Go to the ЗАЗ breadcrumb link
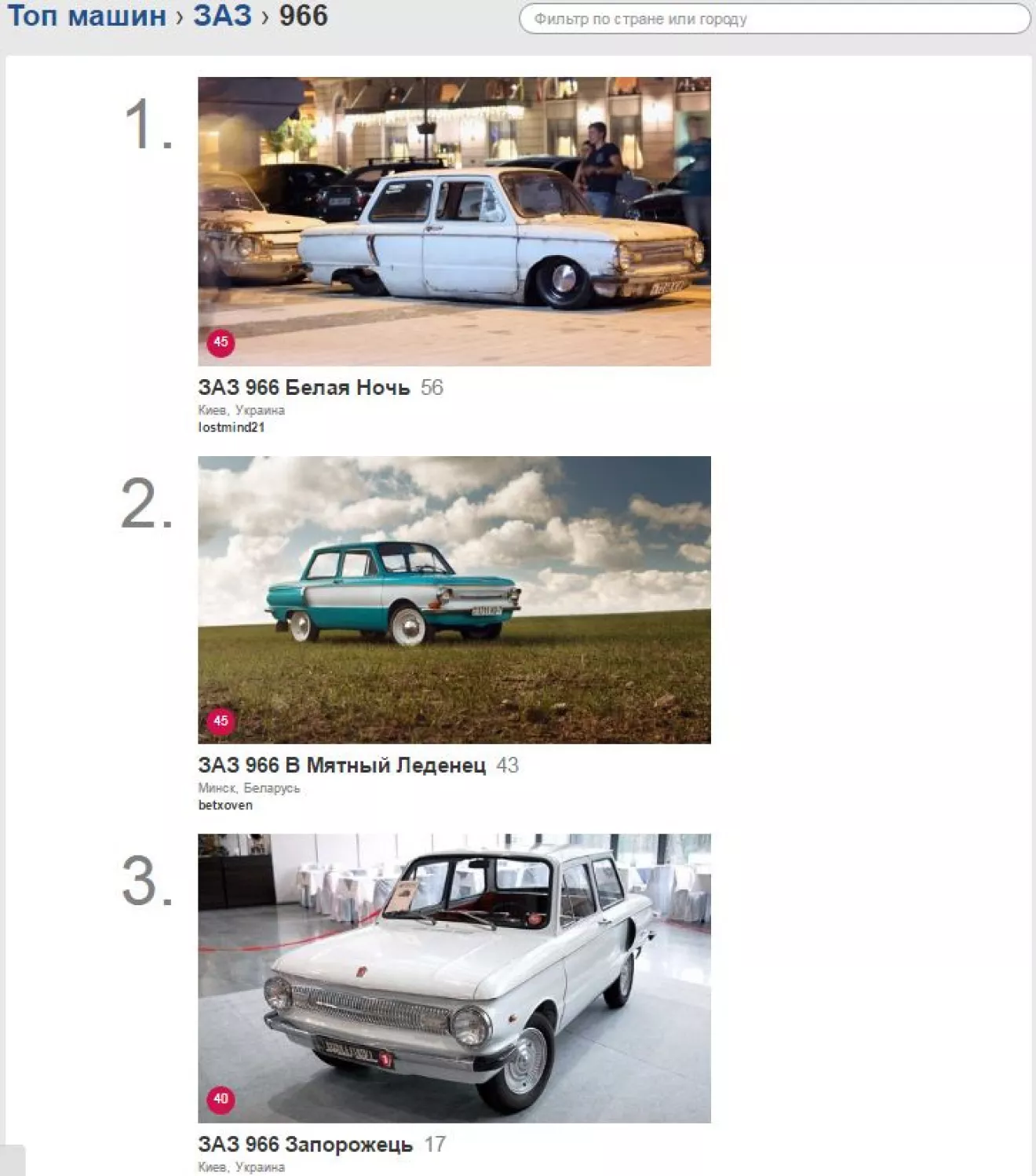The width and height of the screenshot is (1036, 1176). coord(222,16)
